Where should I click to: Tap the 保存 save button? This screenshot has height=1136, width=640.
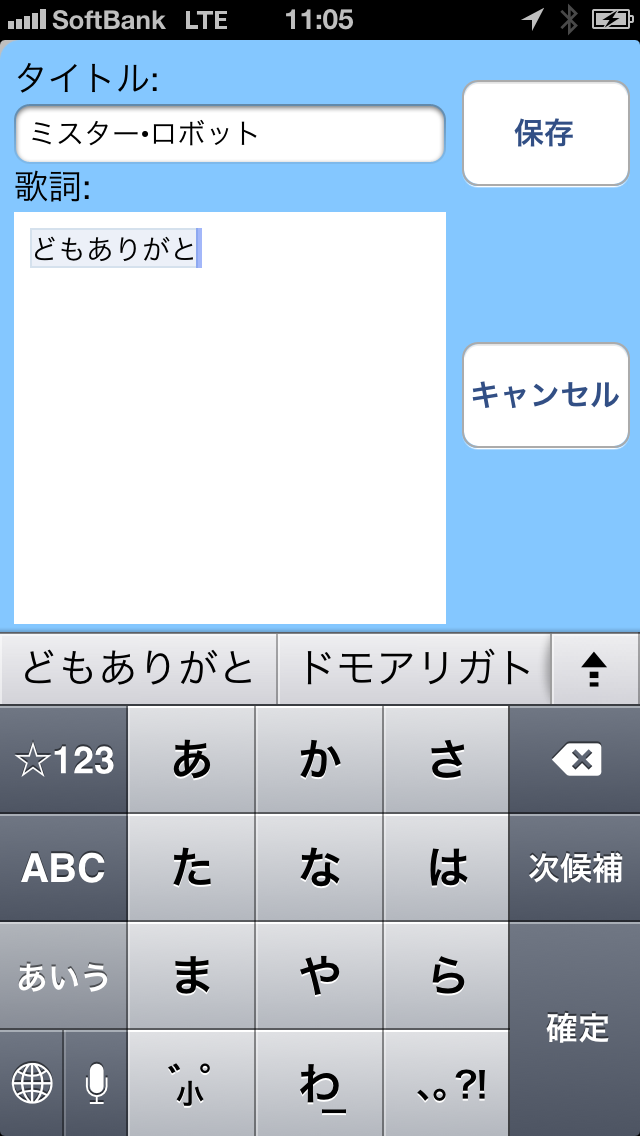pos(545,133)
